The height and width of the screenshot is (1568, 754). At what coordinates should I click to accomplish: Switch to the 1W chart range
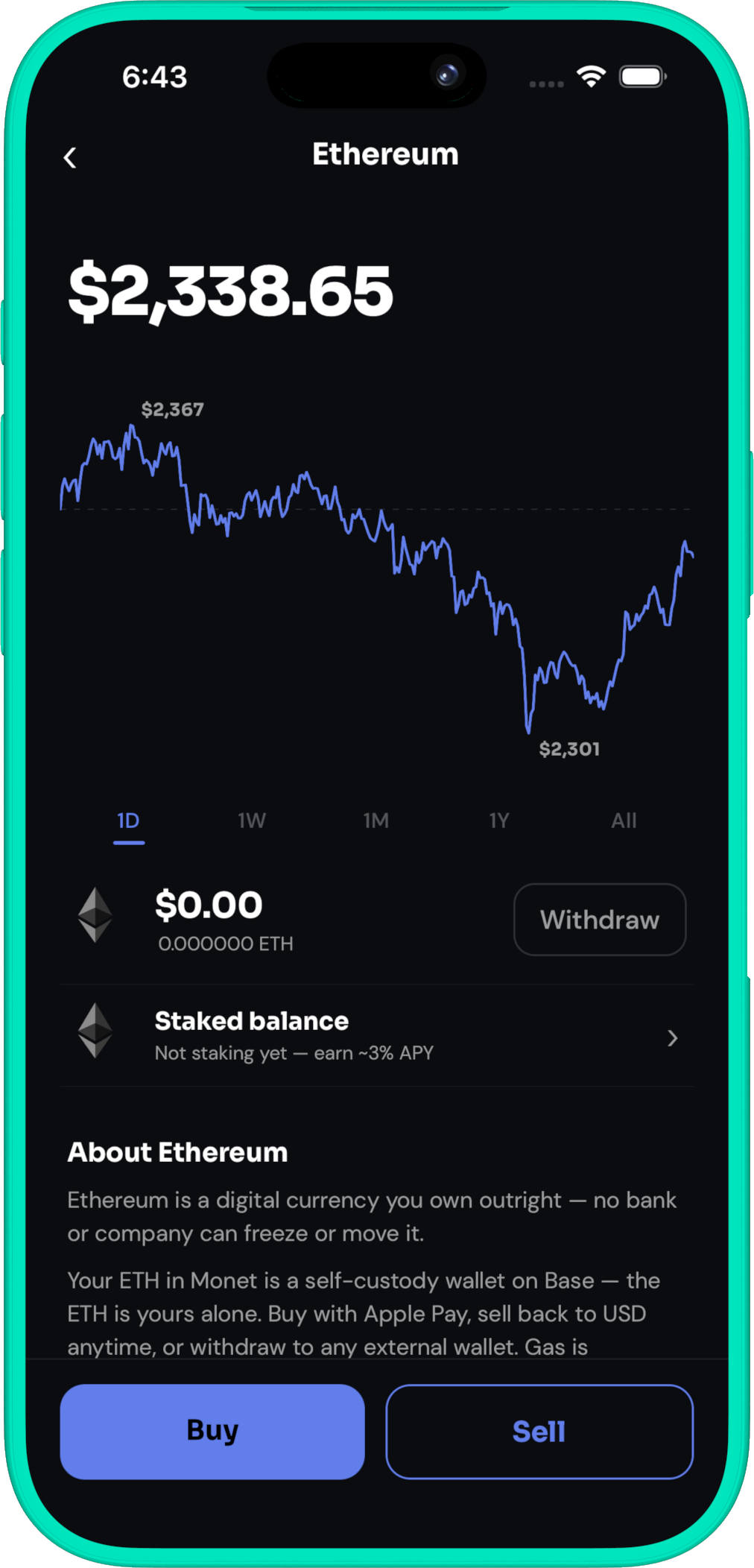[251, 821]
